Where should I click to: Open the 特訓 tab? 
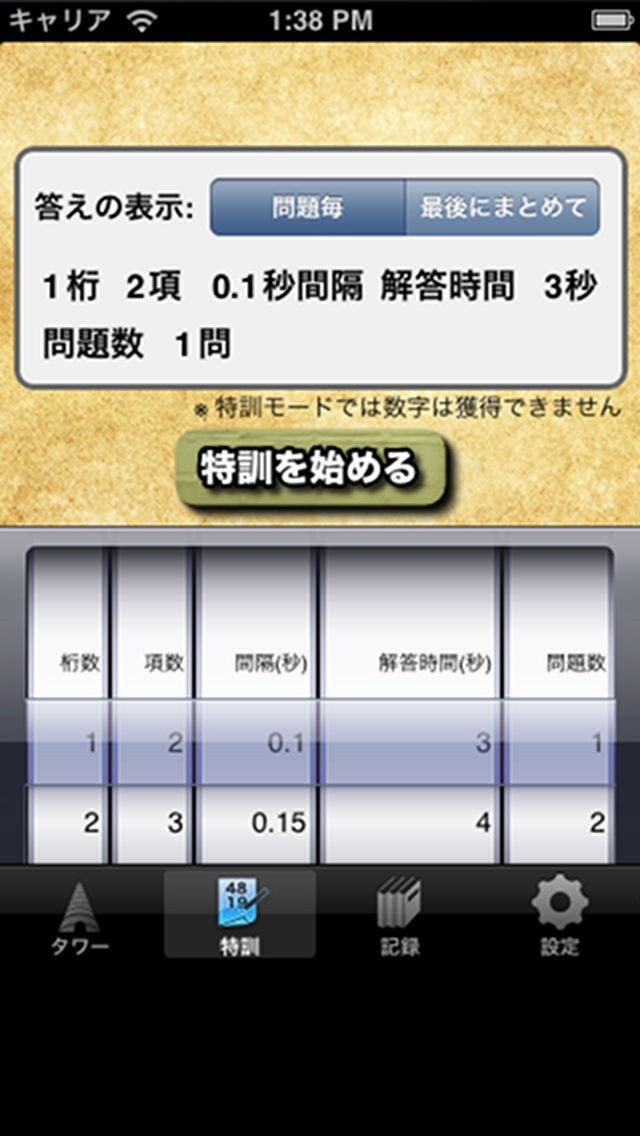point(240,914)
